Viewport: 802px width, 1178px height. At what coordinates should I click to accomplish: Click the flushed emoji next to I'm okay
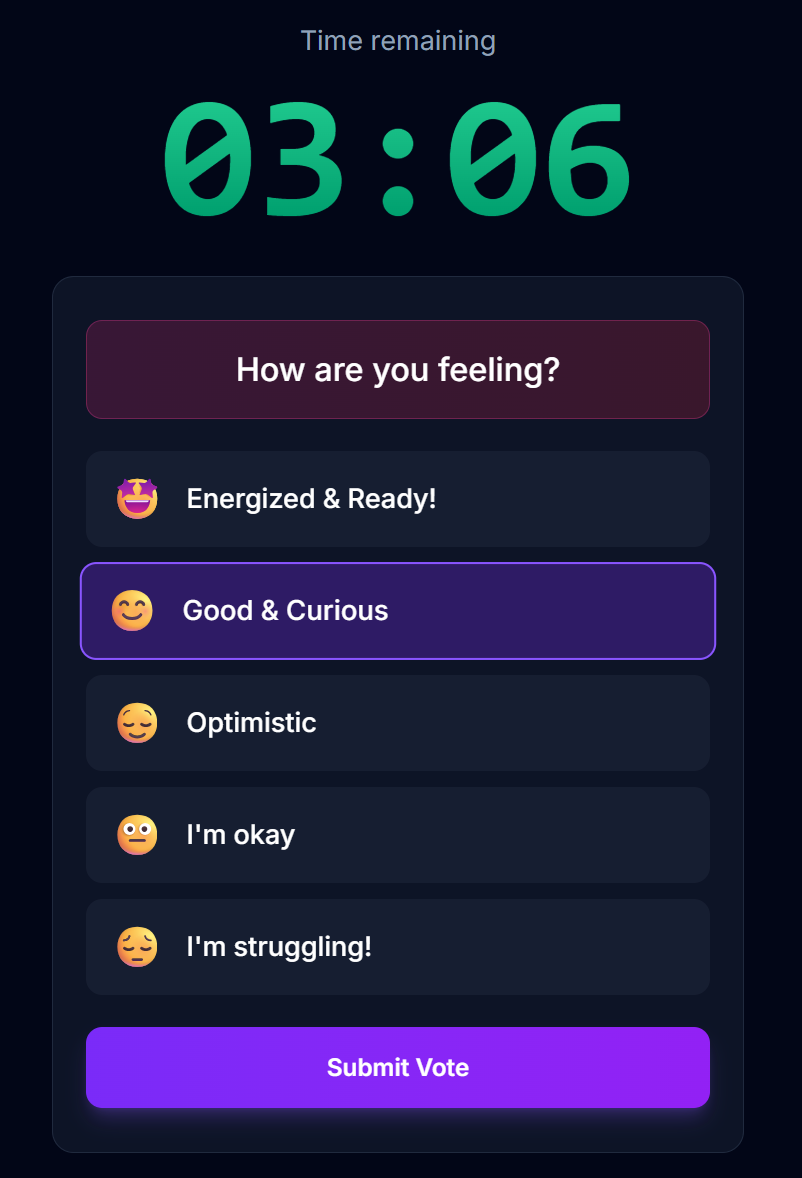pyautogui.click(x=137, y=834)
